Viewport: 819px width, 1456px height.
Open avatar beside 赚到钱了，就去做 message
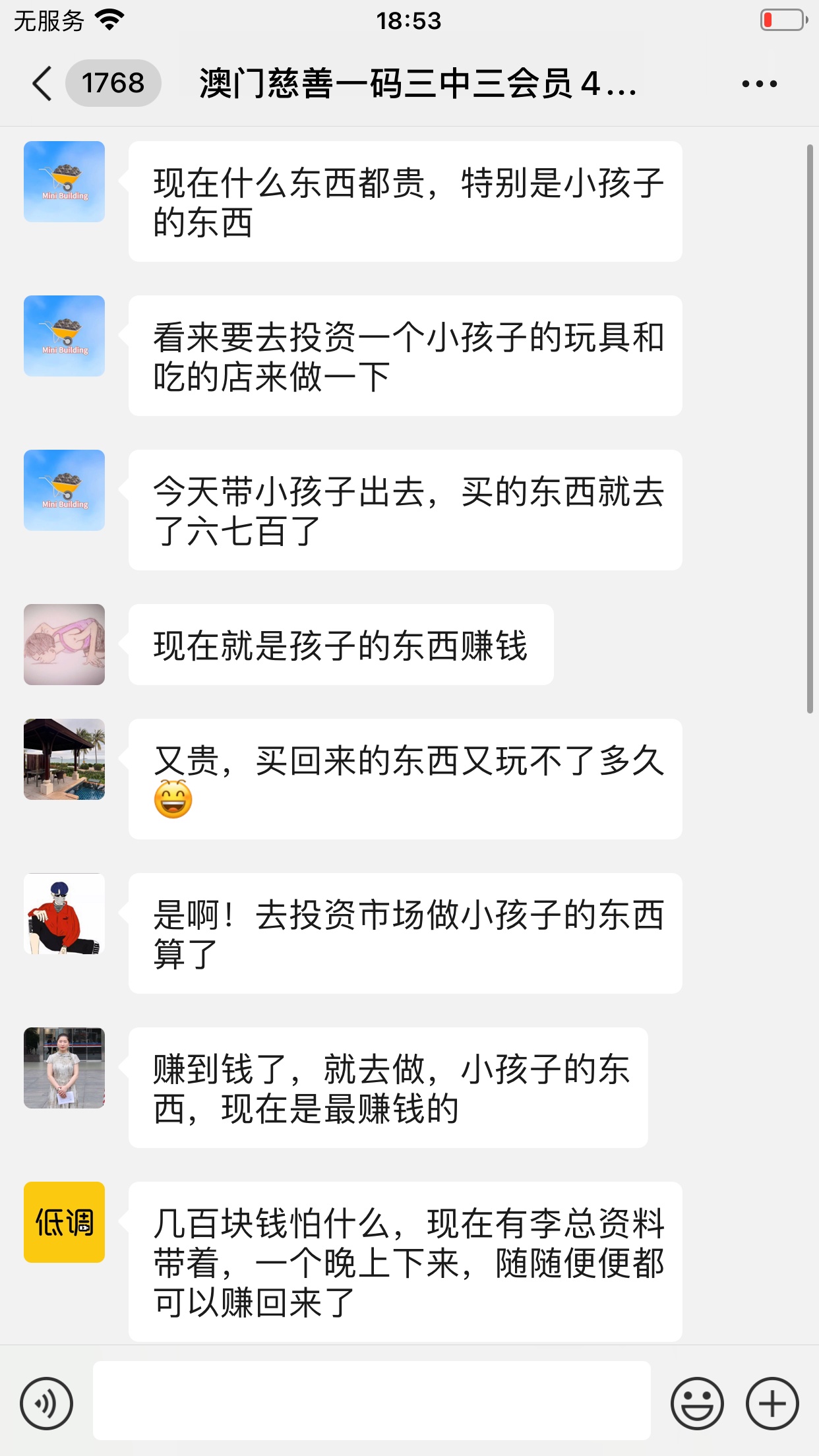[x=64, y=1068]
